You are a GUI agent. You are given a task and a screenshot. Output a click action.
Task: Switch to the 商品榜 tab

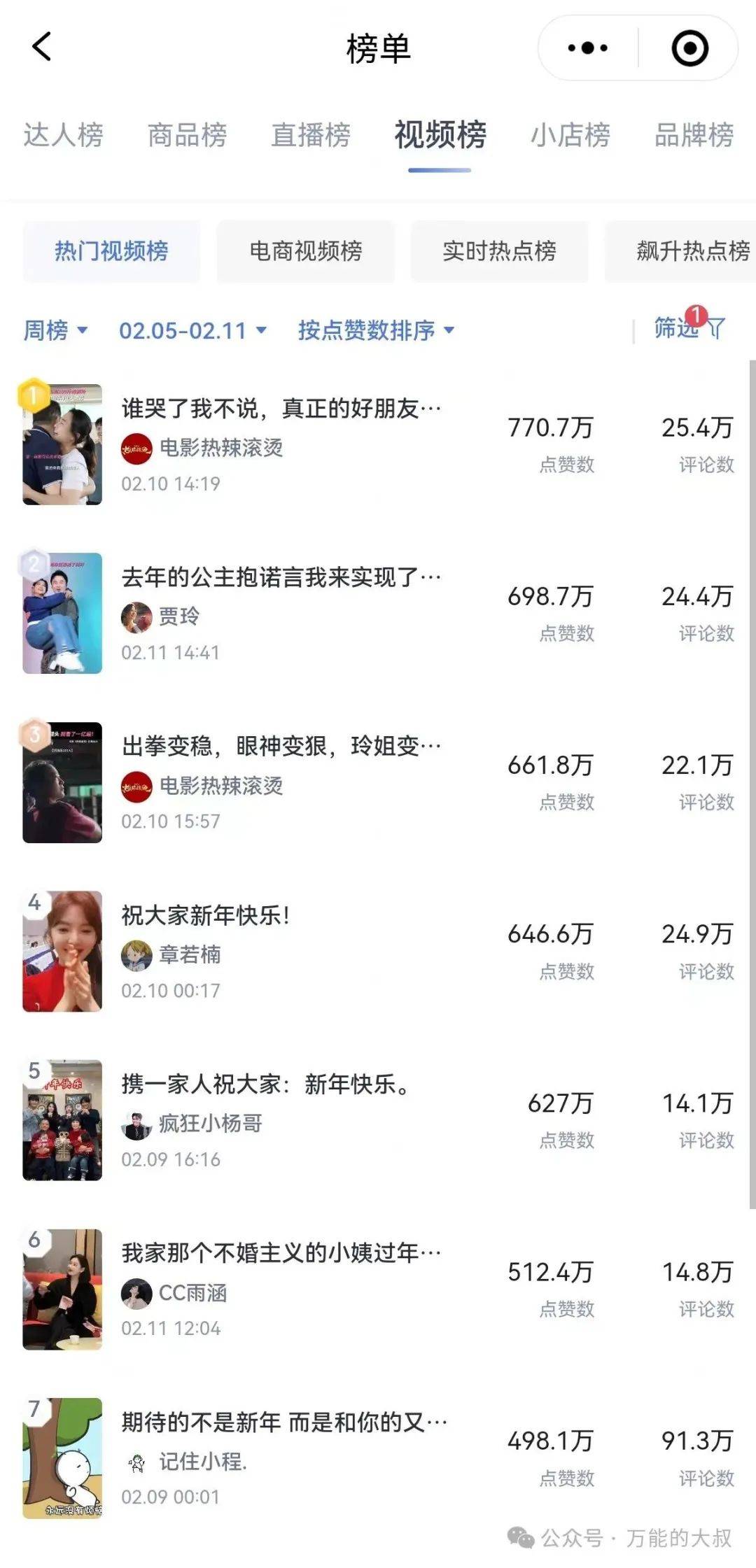coord(187,135)
